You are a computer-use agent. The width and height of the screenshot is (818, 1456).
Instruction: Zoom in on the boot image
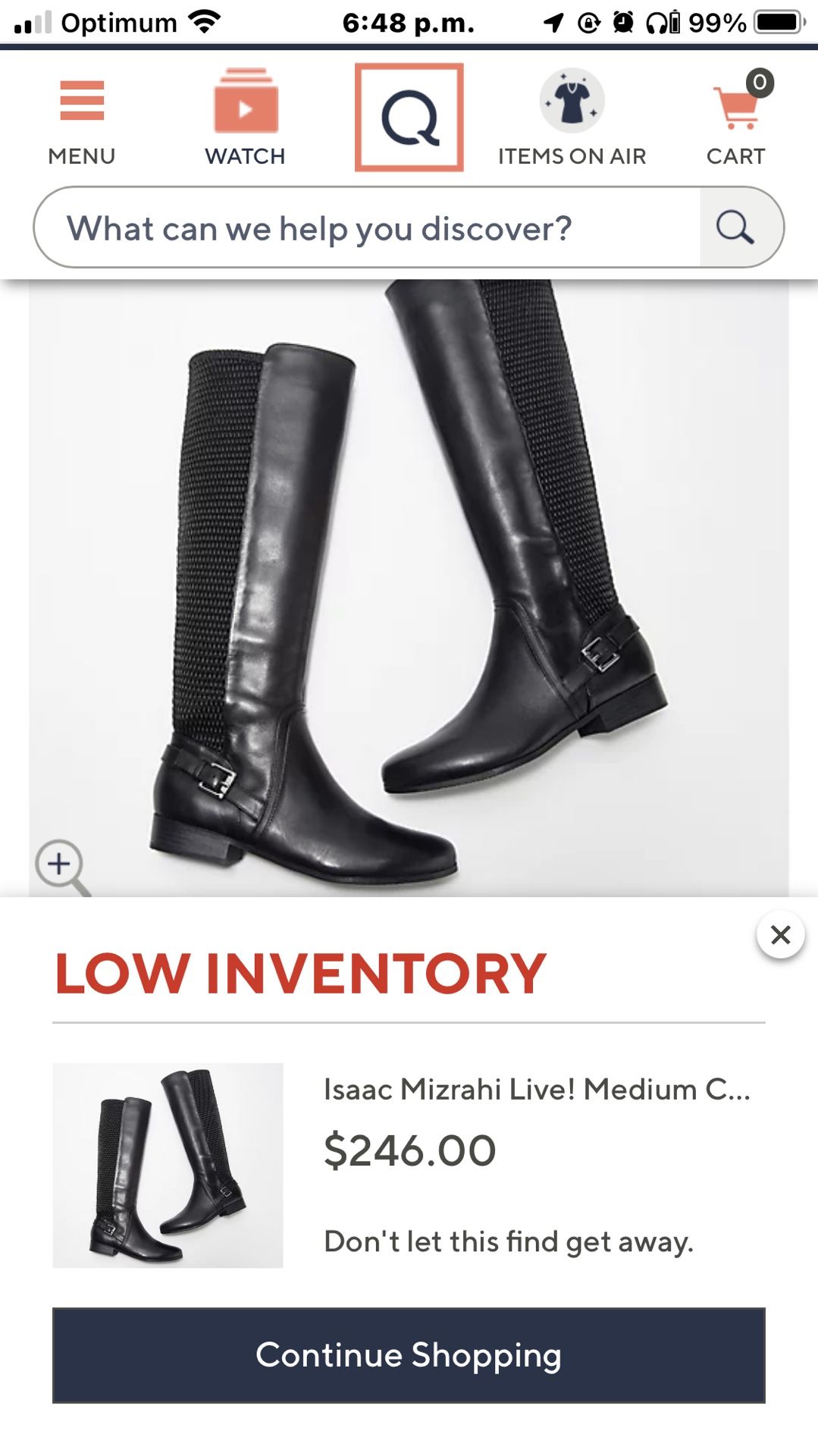[x=62, y=868]
